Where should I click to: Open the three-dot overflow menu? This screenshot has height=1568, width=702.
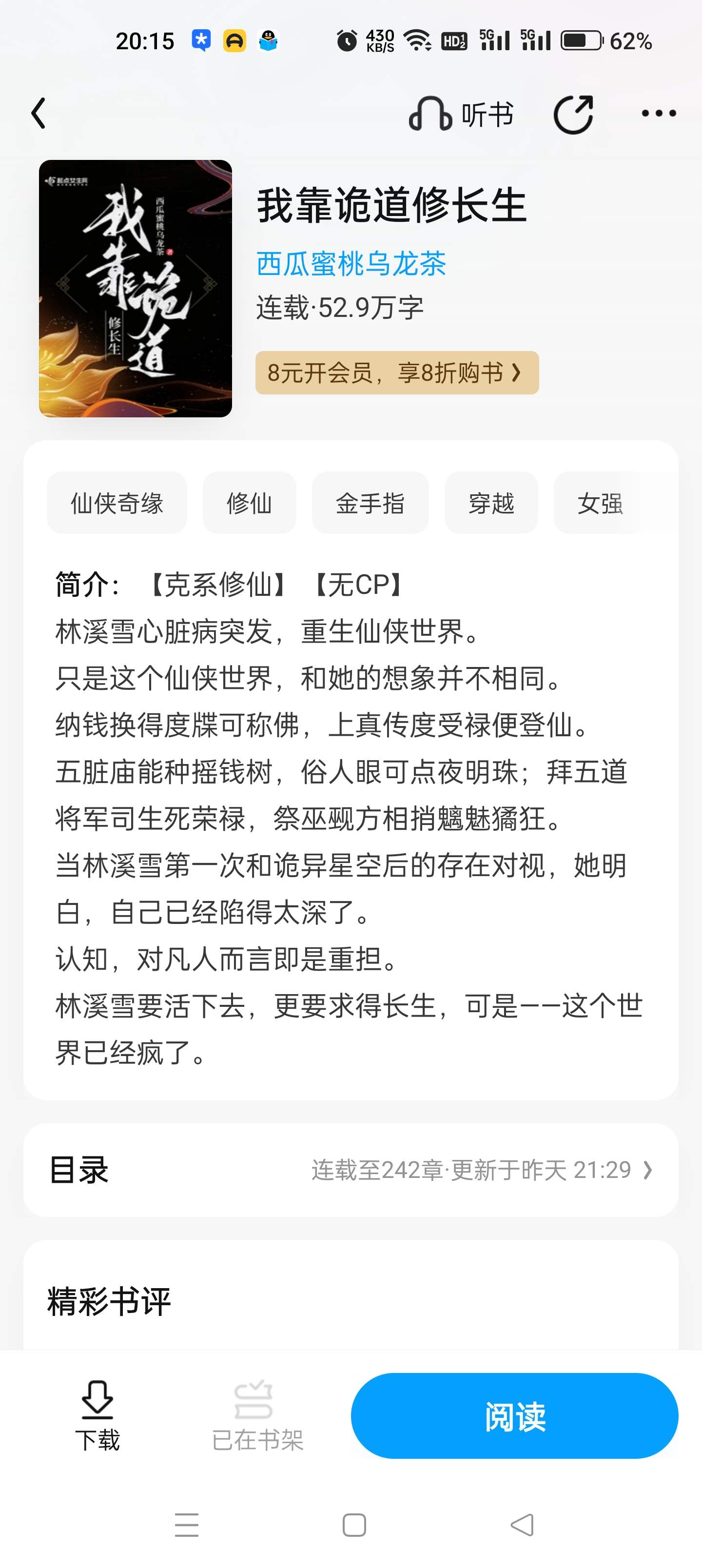tap(659, 114)
